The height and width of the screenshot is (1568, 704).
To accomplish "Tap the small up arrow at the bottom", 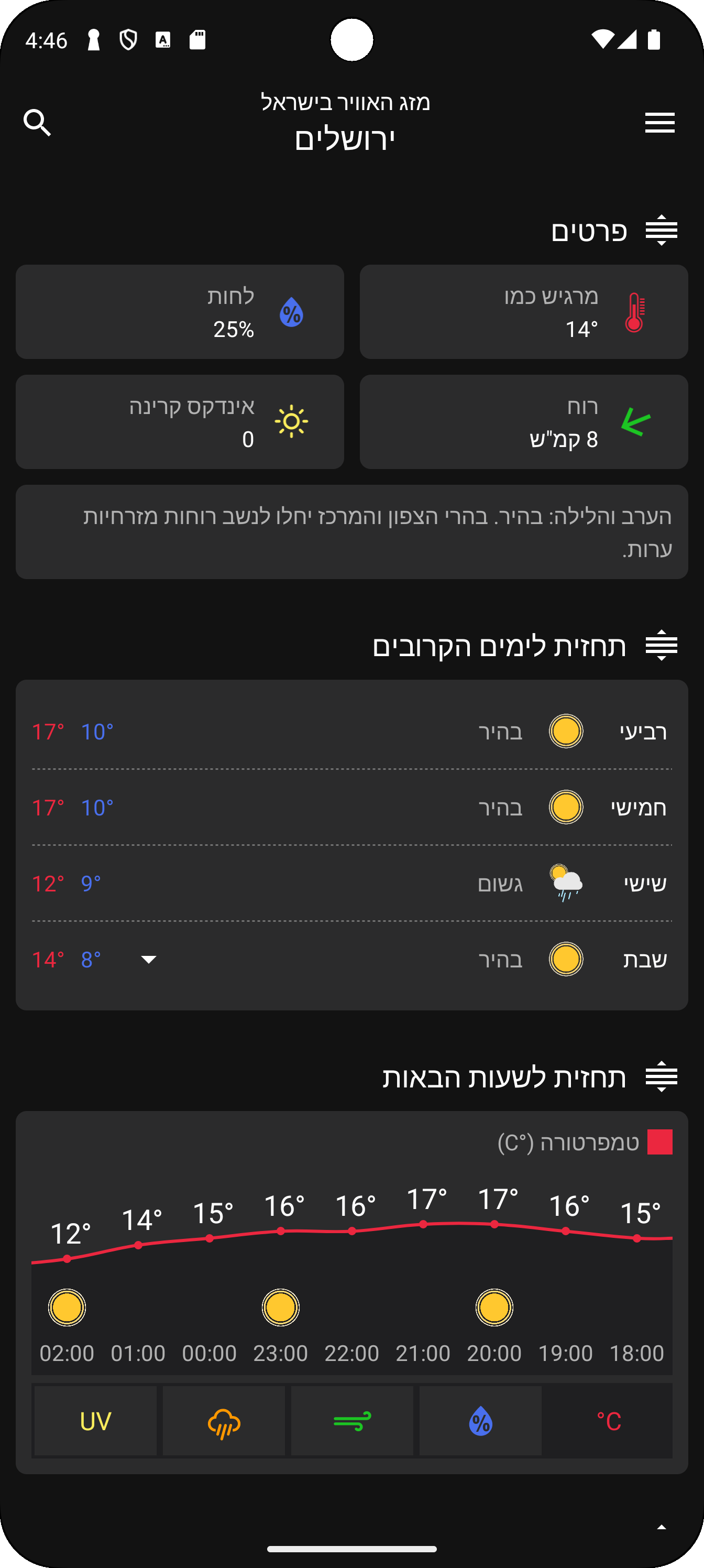I will pyautogui.click(x=662, y=1527).
